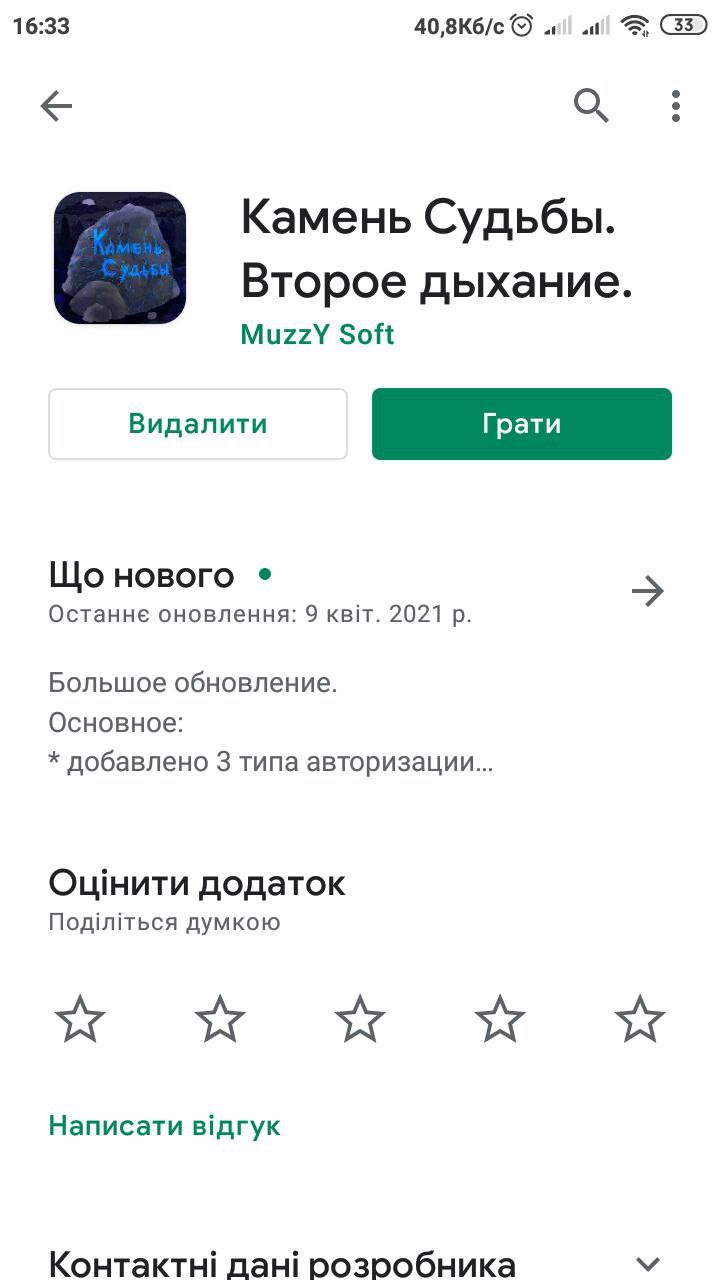Open the search magnifier icon
Viewport: 720px width, 1280px height.
591,105
